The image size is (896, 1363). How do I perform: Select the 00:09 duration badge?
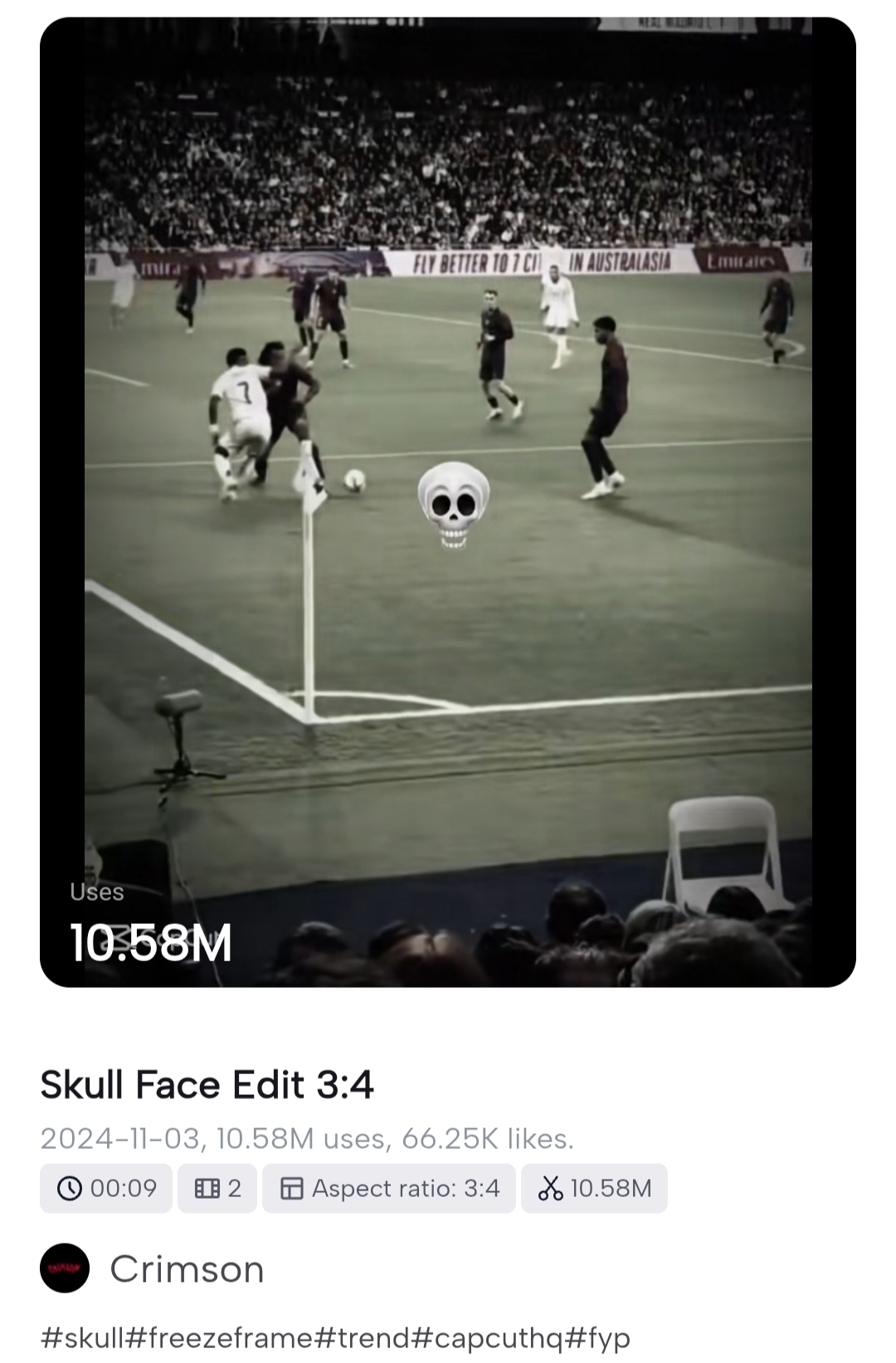point(105,1189)
